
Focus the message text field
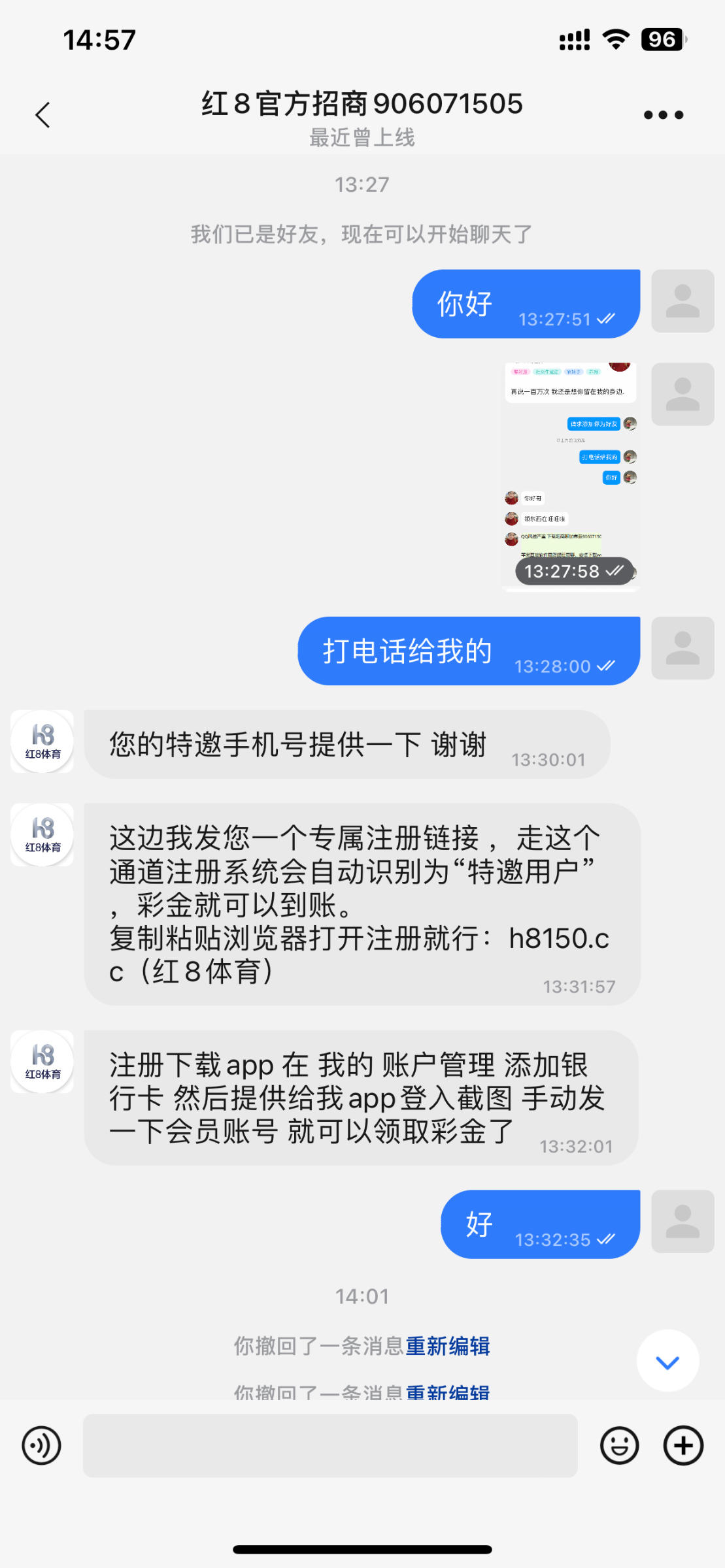330,1445
